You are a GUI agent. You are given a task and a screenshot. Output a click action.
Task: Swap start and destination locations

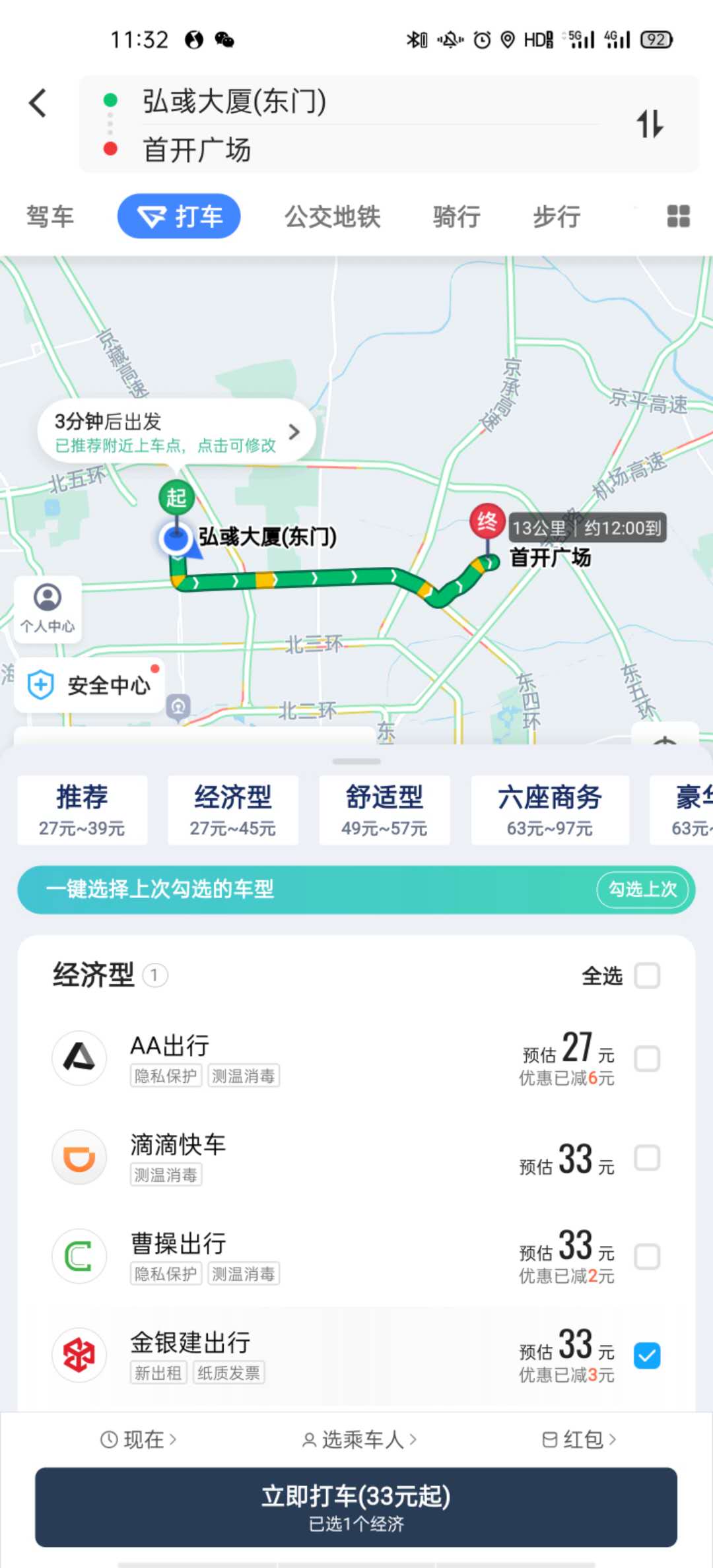(x=650, y=124)
